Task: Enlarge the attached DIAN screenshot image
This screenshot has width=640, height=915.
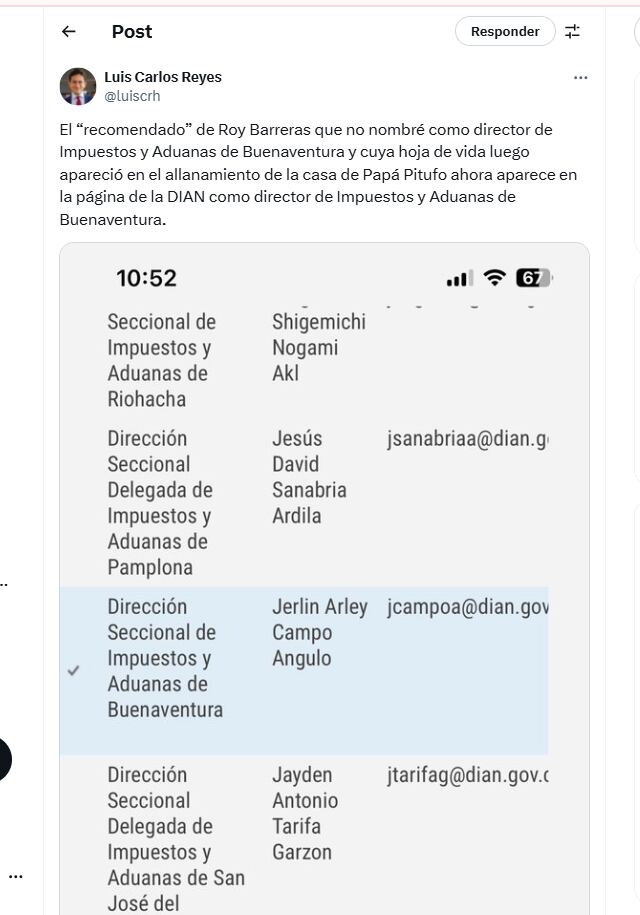Action: point(324,578)
